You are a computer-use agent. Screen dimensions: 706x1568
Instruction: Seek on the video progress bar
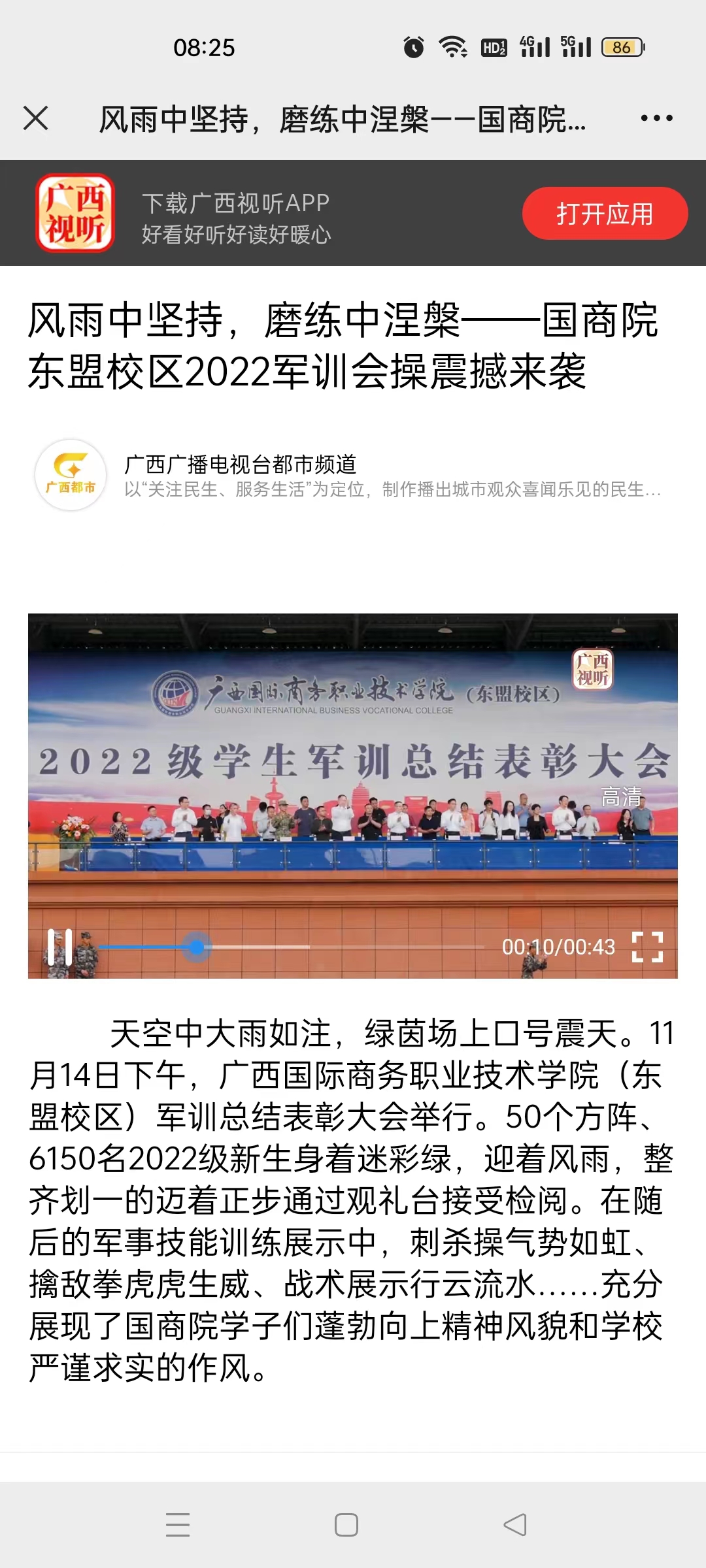point(291,947)
